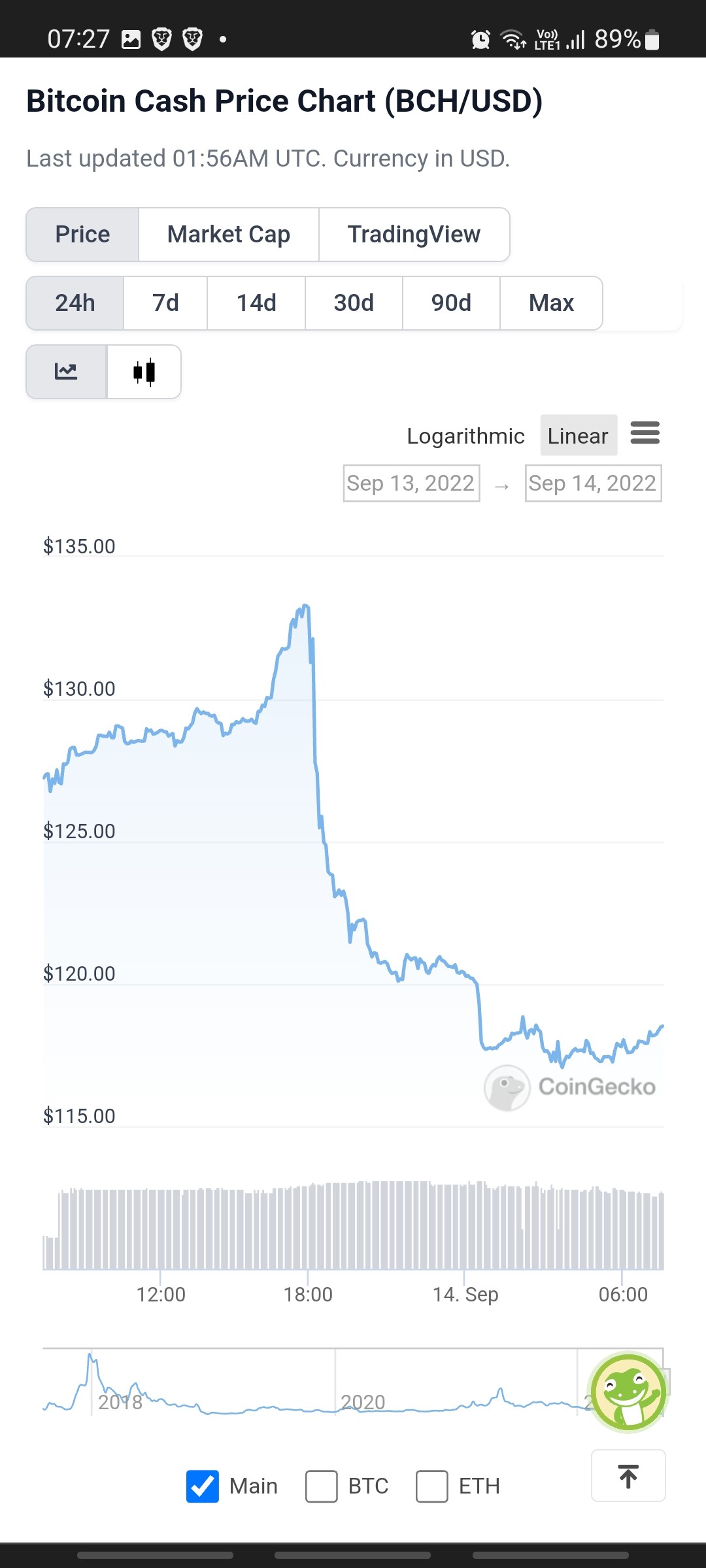706x1568 pixels.
Task: Select the 24h time range
Action: coord(75,303)
